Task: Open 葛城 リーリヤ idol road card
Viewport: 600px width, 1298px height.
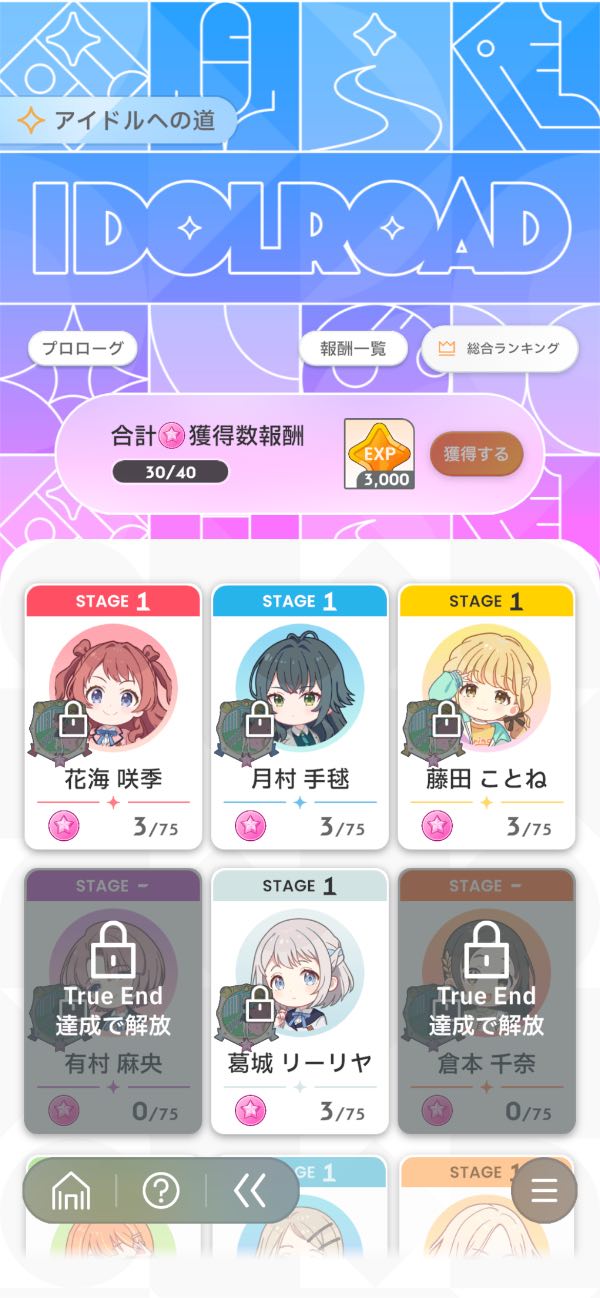Action: coord(299,1000)
